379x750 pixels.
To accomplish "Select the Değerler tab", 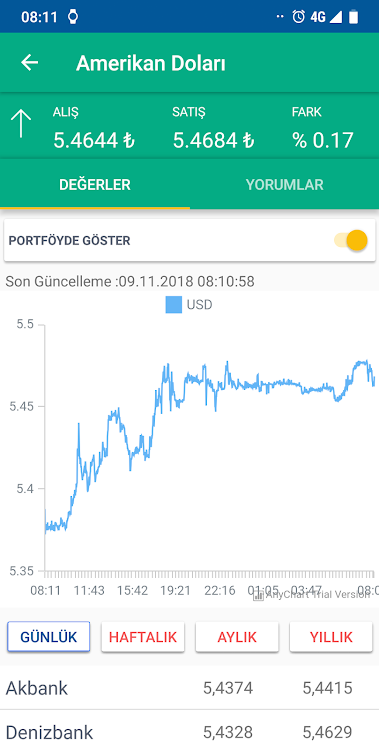I will 95,185.
